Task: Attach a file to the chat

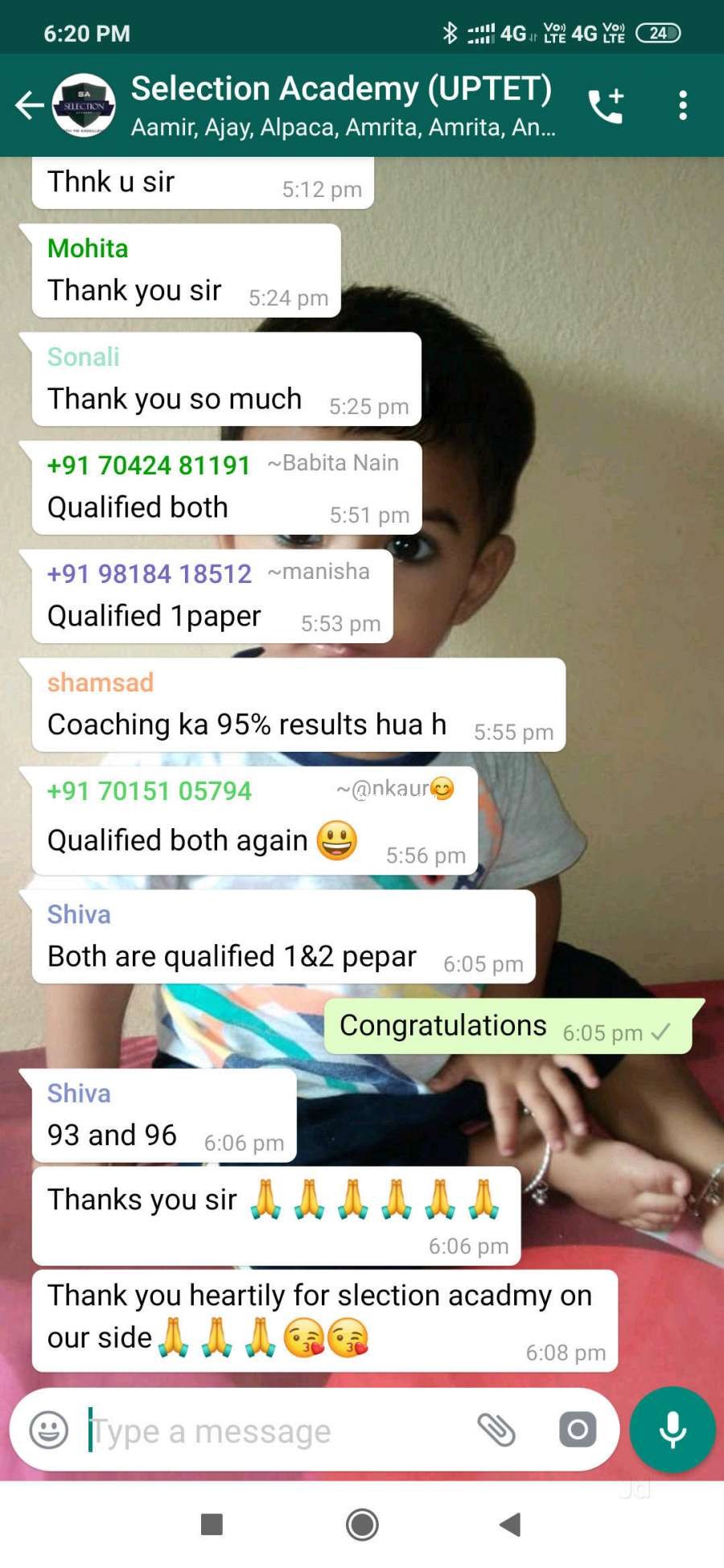Action: pyautogui.click(x=496, y=1430)
